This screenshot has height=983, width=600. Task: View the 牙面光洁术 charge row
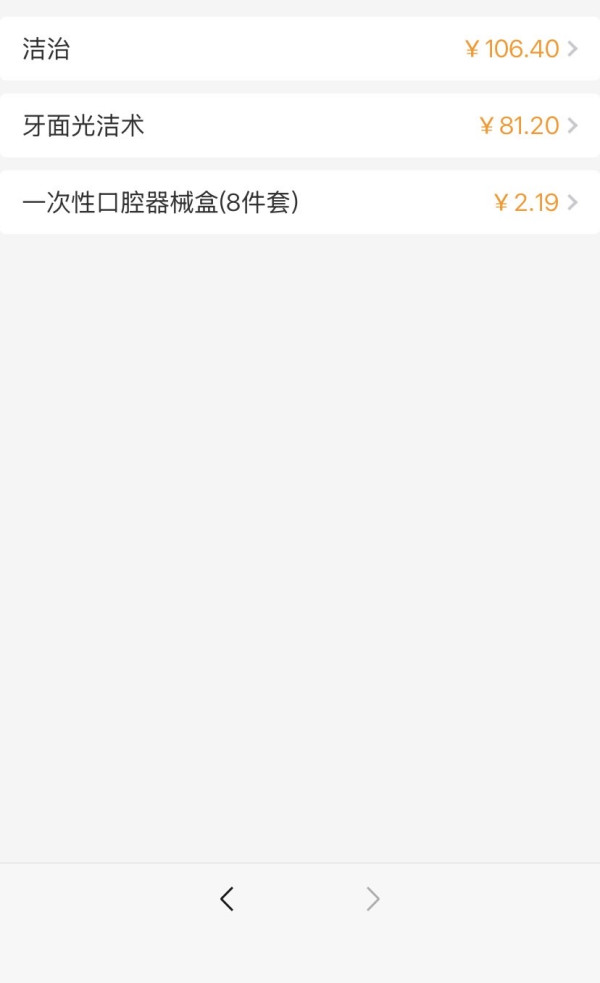[x=300, y=126]
